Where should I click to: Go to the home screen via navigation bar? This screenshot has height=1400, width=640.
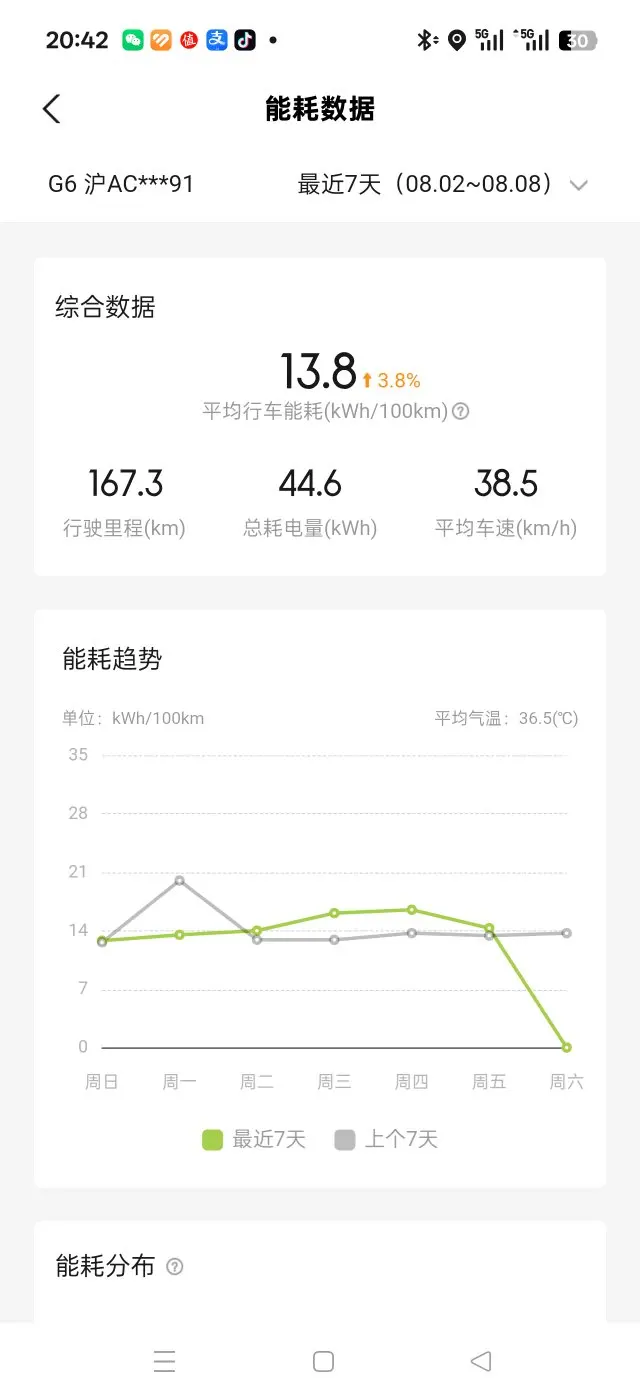[x=323, y=1361]
